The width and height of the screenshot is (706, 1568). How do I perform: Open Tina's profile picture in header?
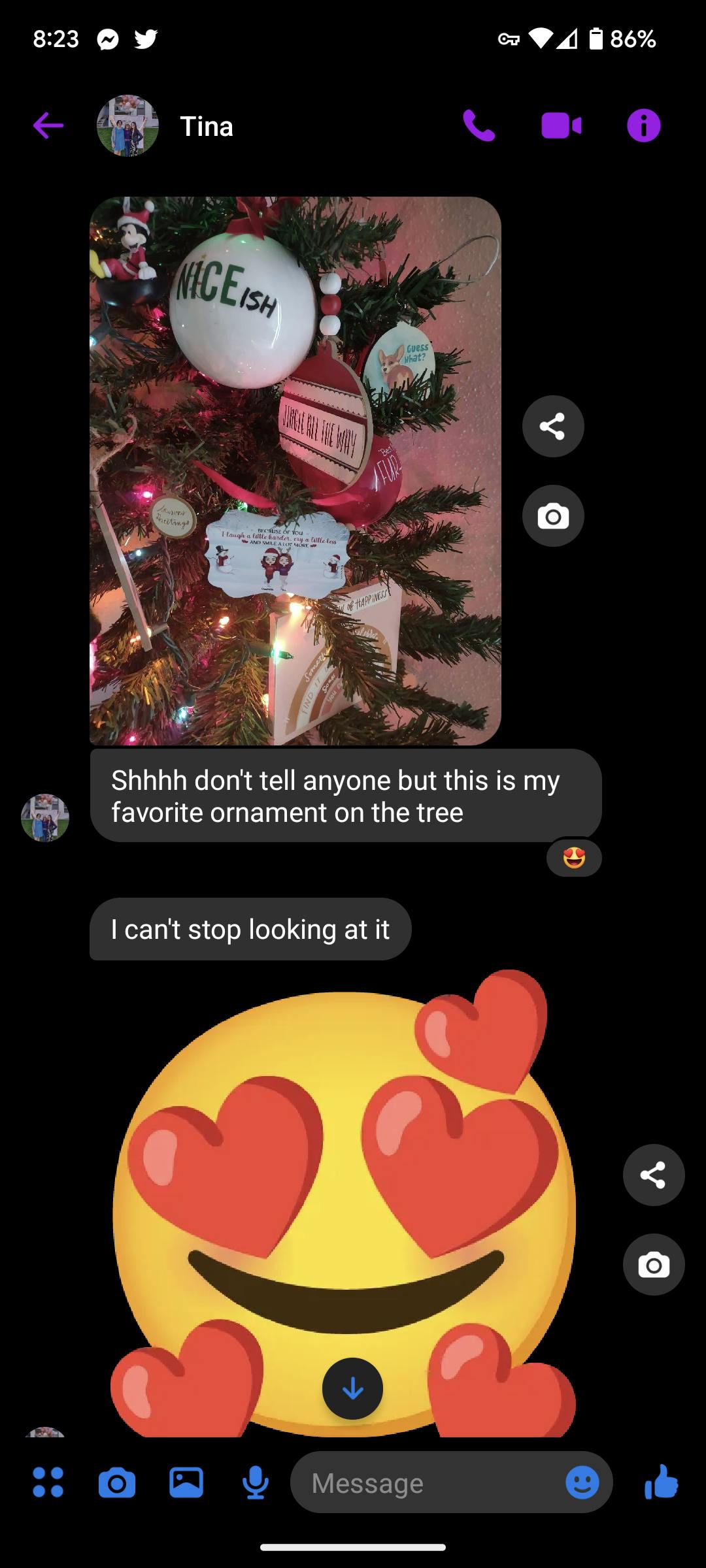click(127, 125)
